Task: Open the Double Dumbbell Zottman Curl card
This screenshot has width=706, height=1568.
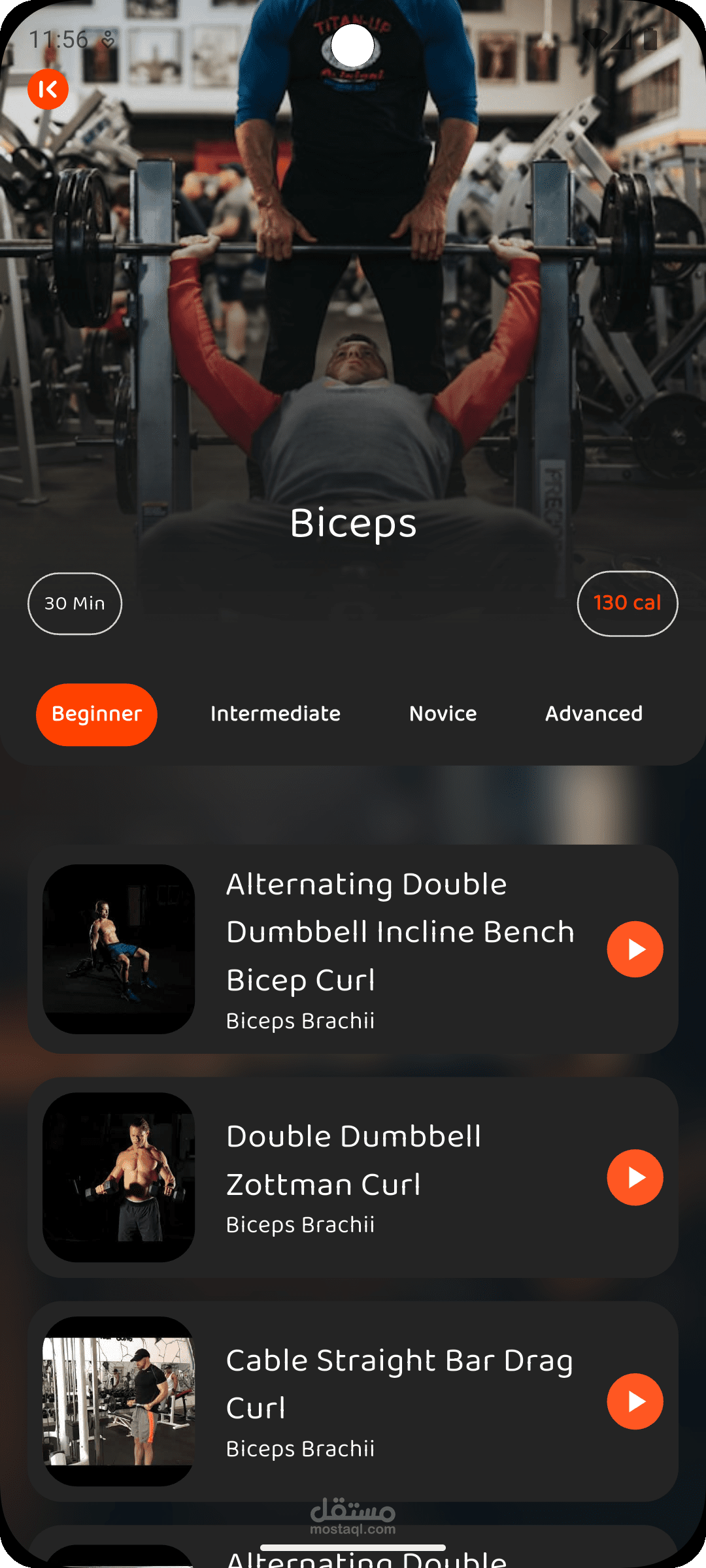Action: 353,1177
